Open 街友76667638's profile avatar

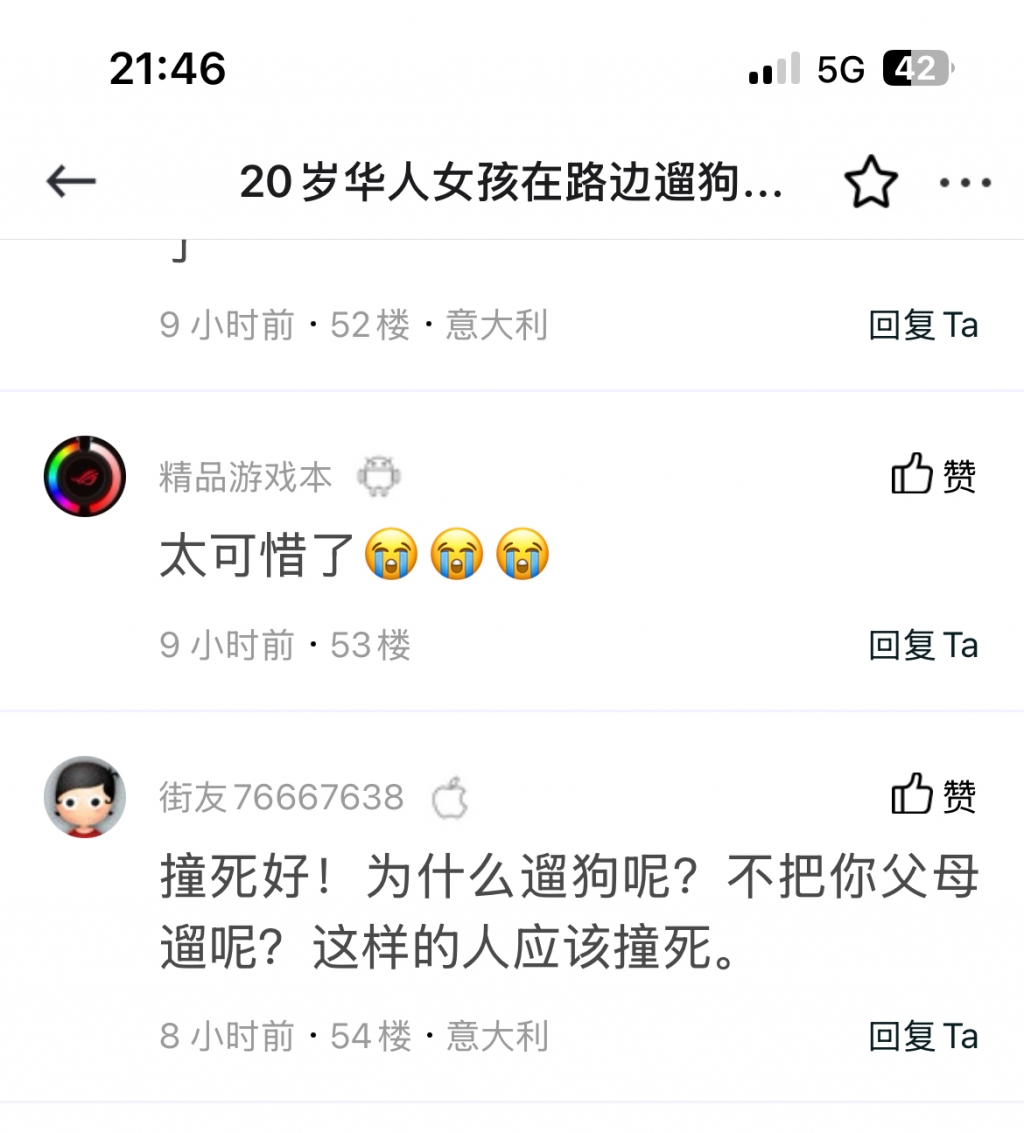click(85, 796)
